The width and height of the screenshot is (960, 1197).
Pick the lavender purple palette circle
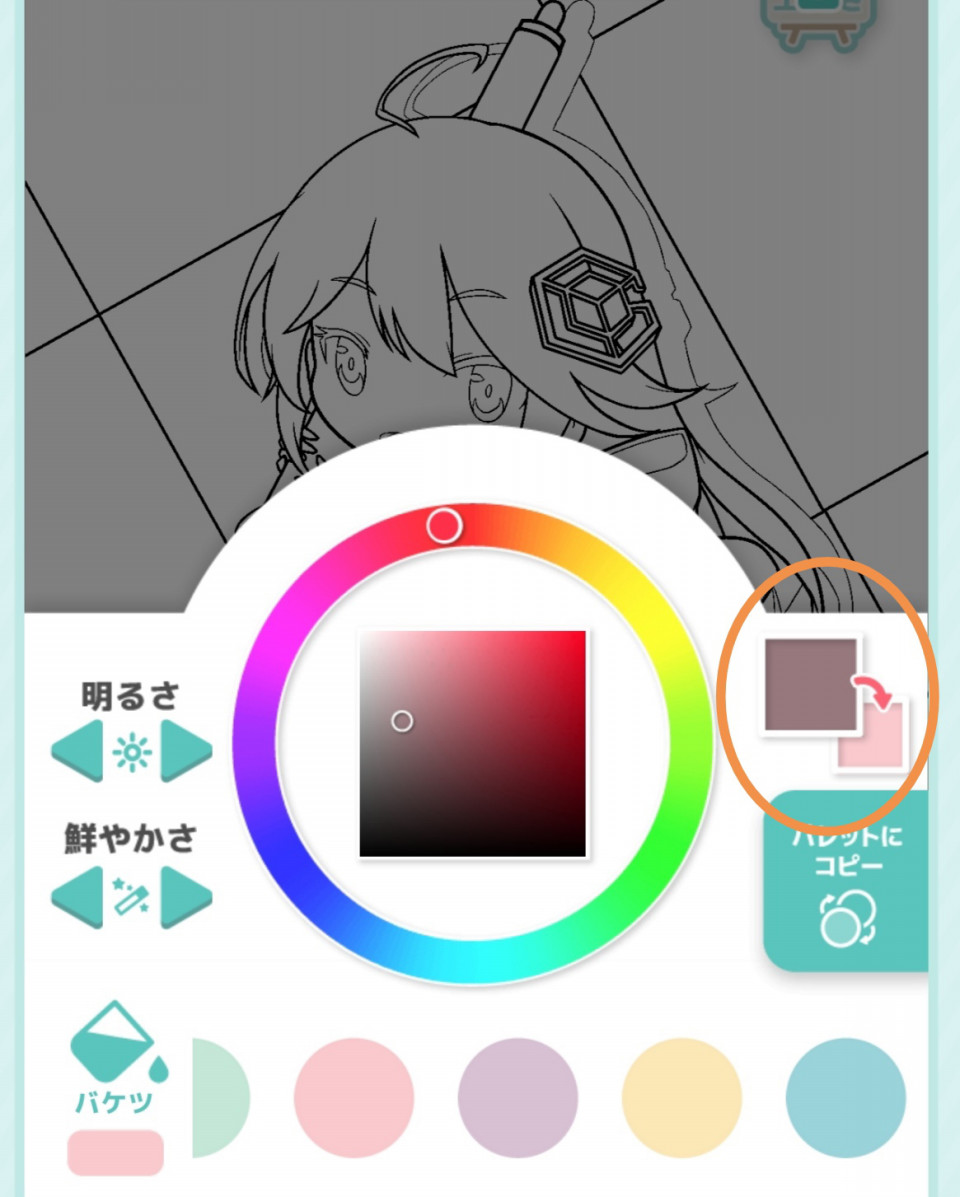click(518, 1097)
